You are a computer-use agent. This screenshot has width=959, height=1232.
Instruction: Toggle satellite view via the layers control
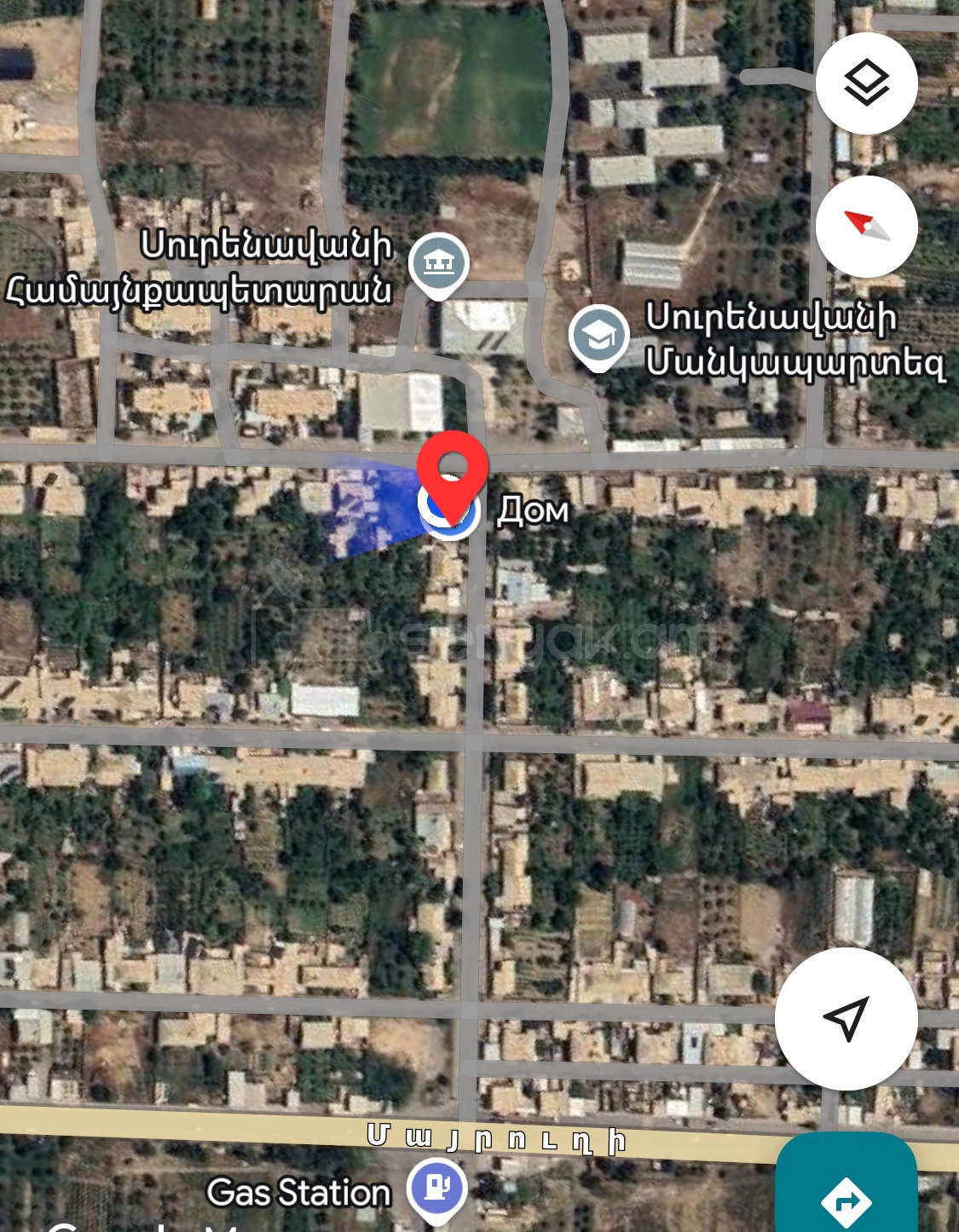click(865, 83)
